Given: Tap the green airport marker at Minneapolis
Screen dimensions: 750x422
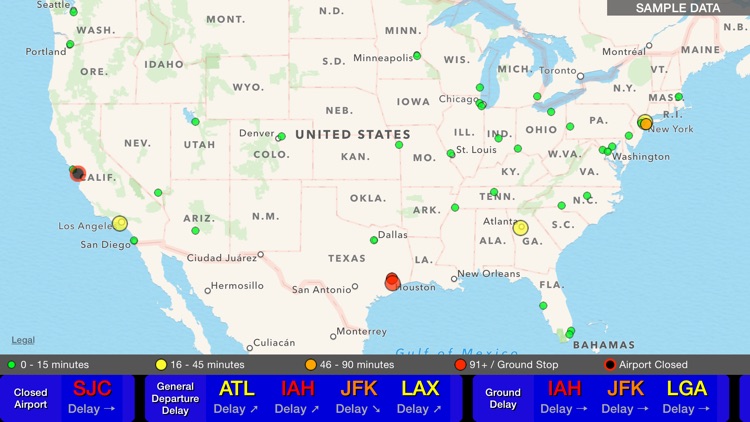Looking at the screenshot, I should pos(417,56).
